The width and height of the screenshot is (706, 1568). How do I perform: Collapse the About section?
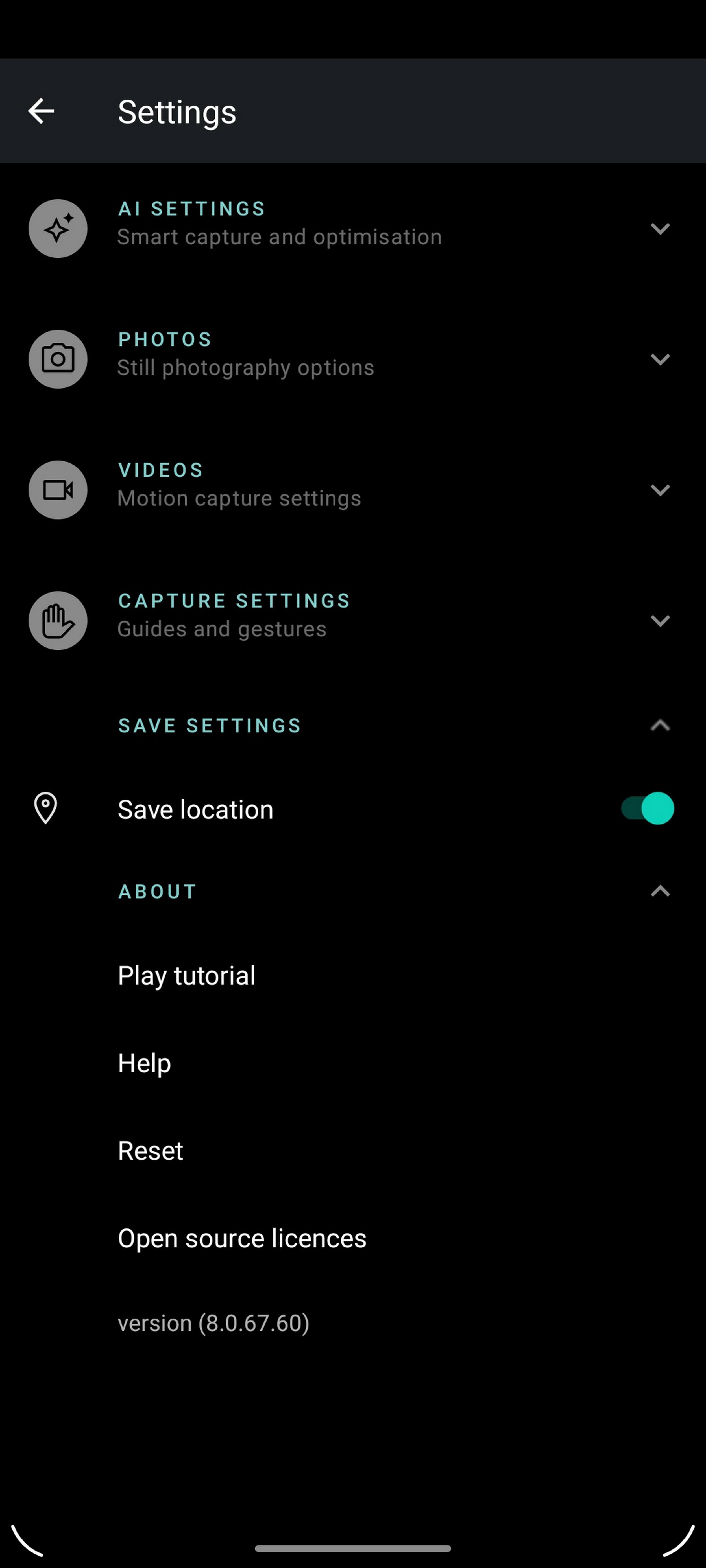[660, 892]
